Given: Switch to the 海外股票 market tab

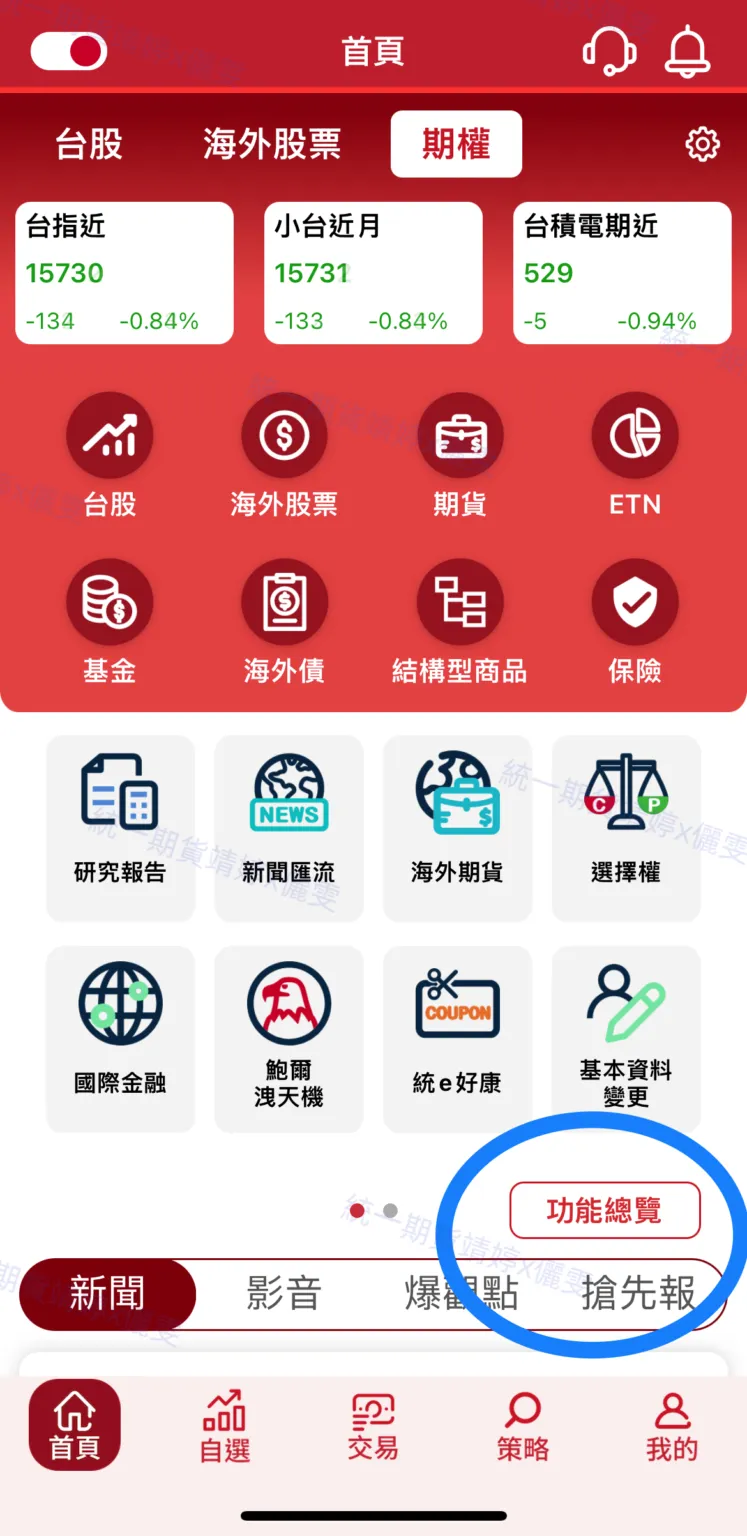Looking at the screenshot, I should pyautogui.click(x=272, y=145).
